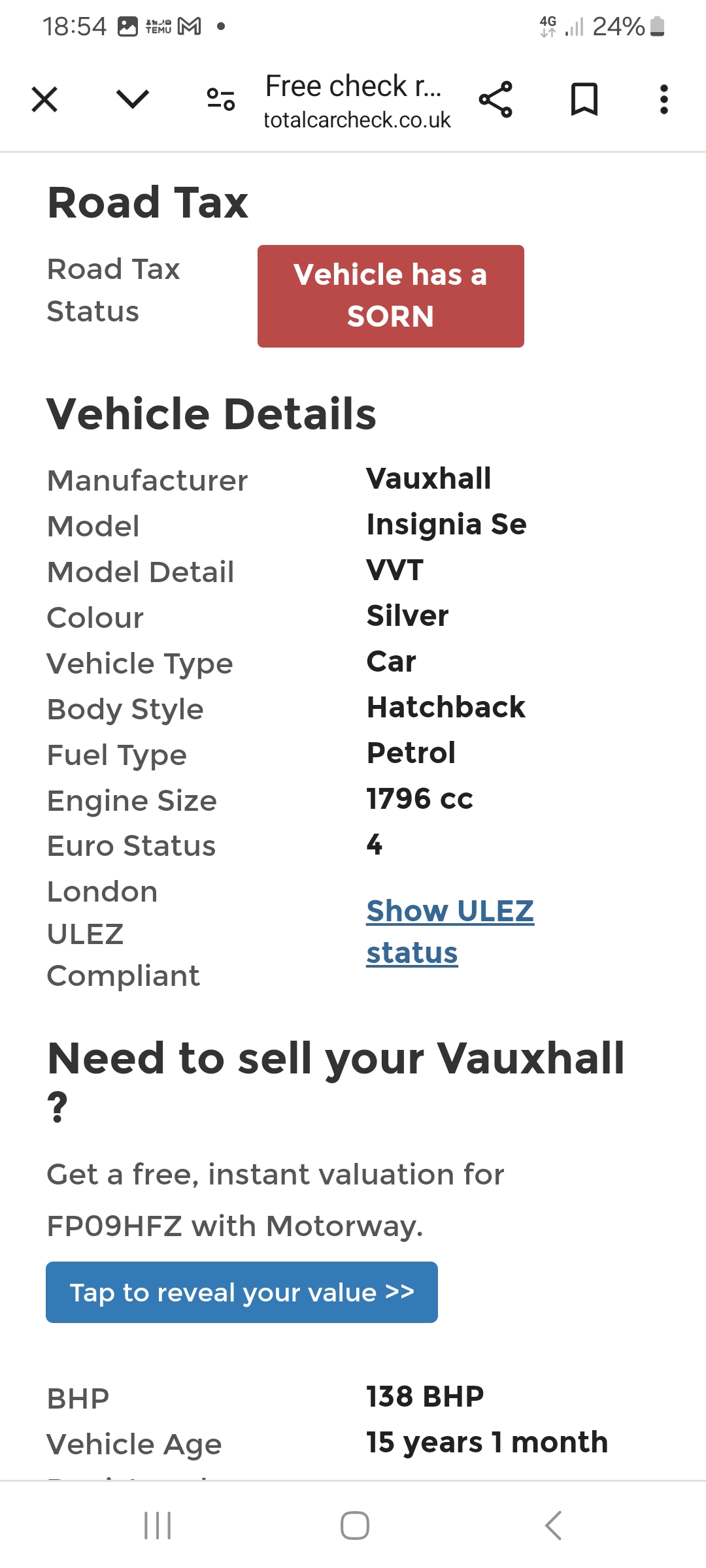This screenshot has width=706, height=1568.
Task: Close the in-app browser tab
Action: [x=44, y=100]
